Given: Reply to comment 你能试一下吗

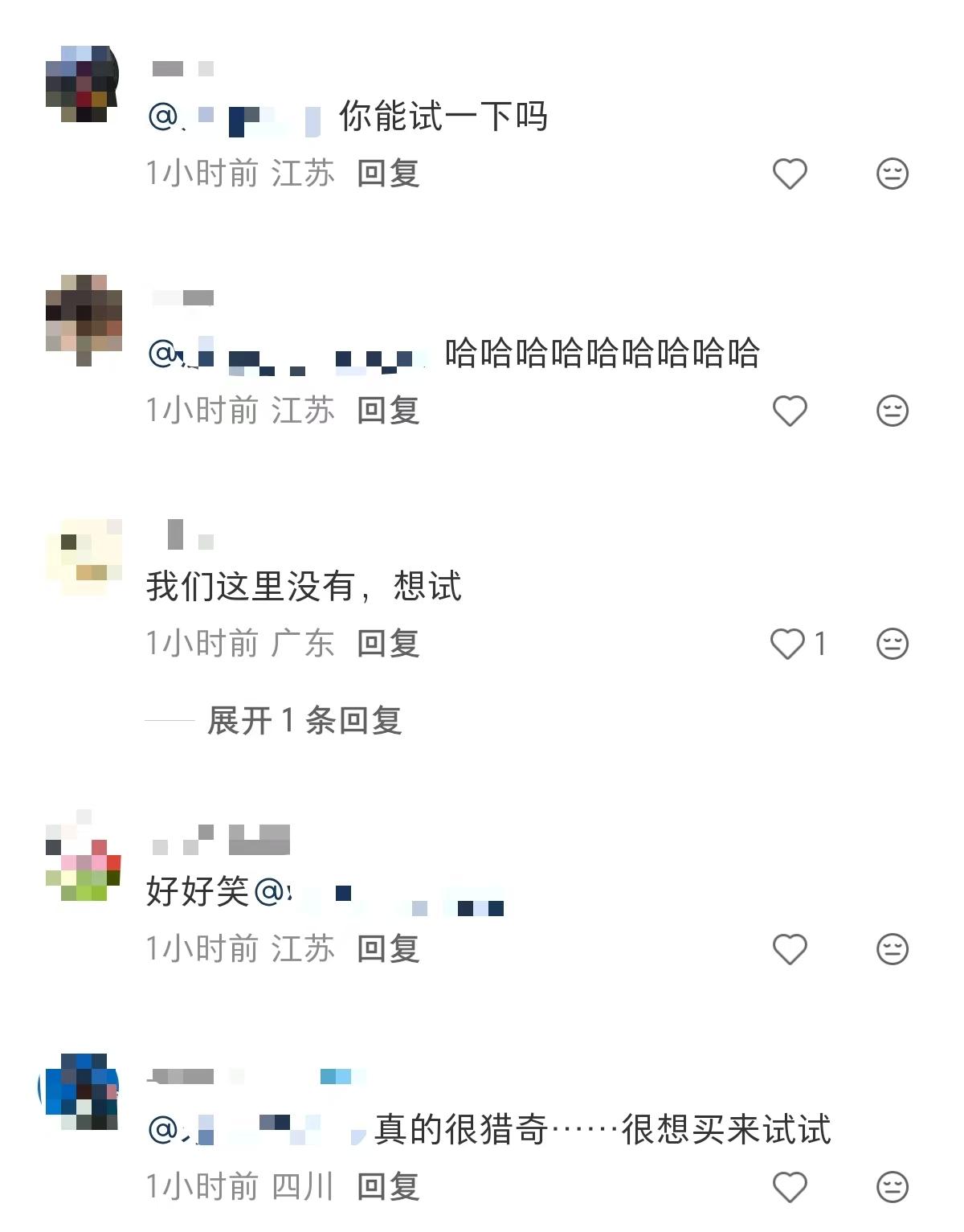Looking at the screenshot, I should (x=388, y=174).
